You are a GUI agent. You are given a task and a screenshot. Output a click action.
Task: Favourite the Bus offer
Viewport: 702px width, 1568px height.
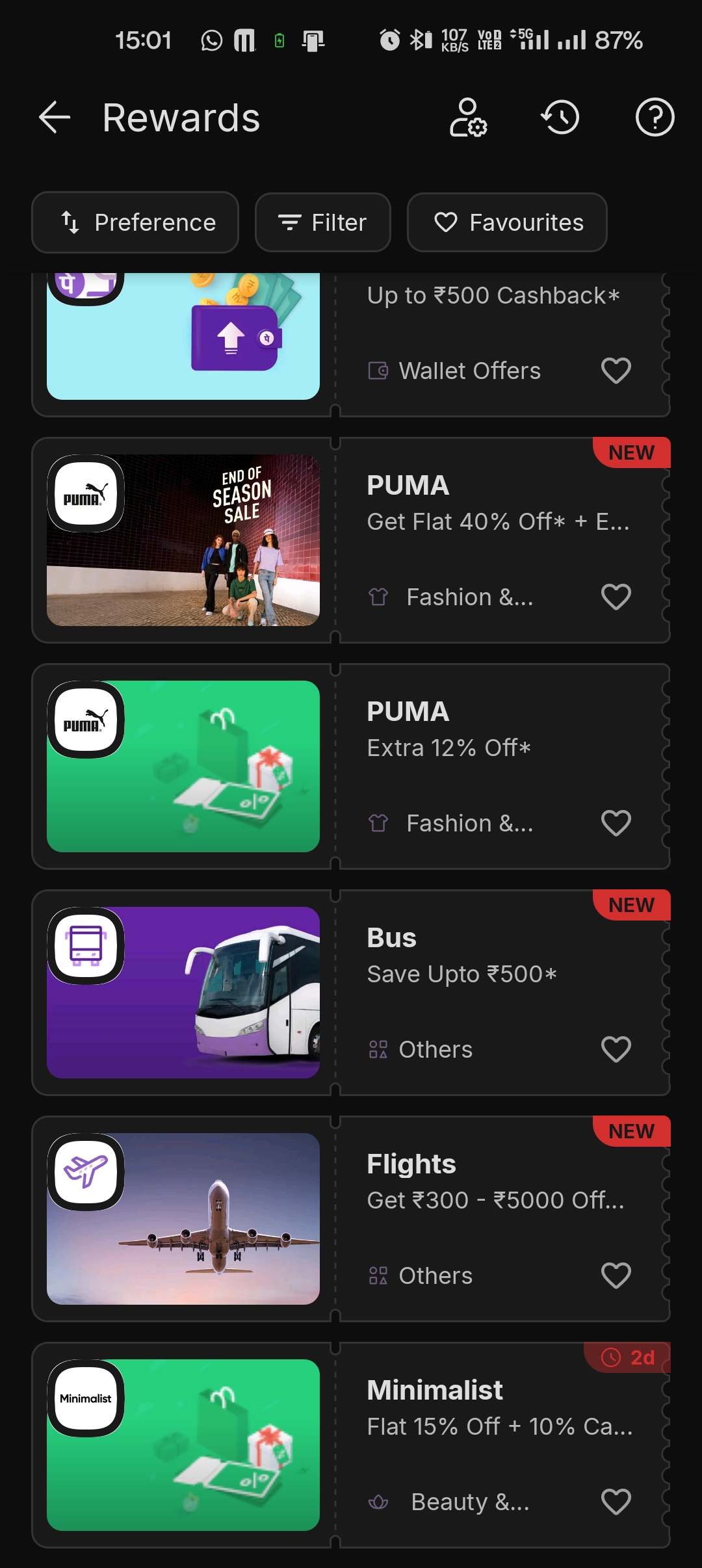click(x=616, y=1049)
